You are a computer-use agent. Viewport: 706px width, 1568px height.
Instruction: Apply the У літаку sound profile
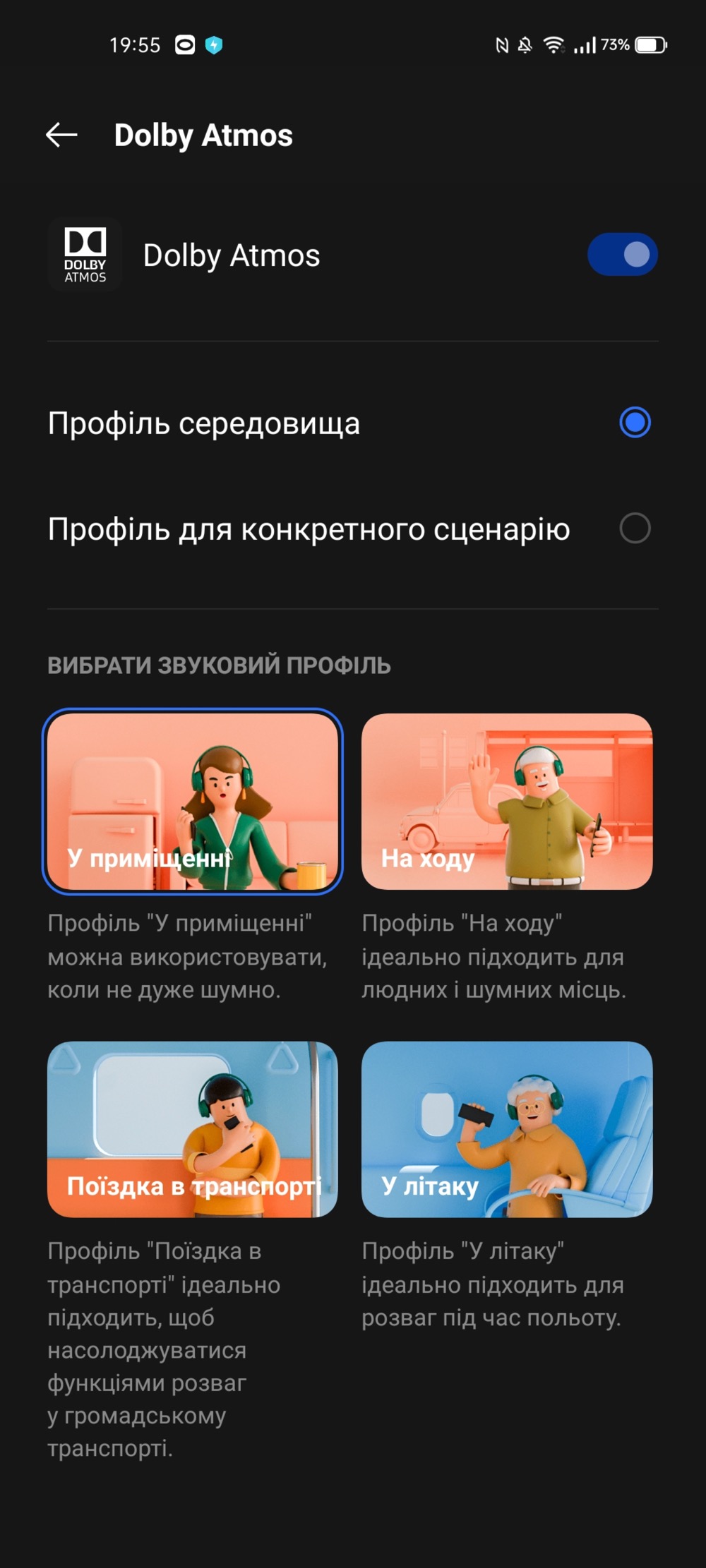(507, 1129)
